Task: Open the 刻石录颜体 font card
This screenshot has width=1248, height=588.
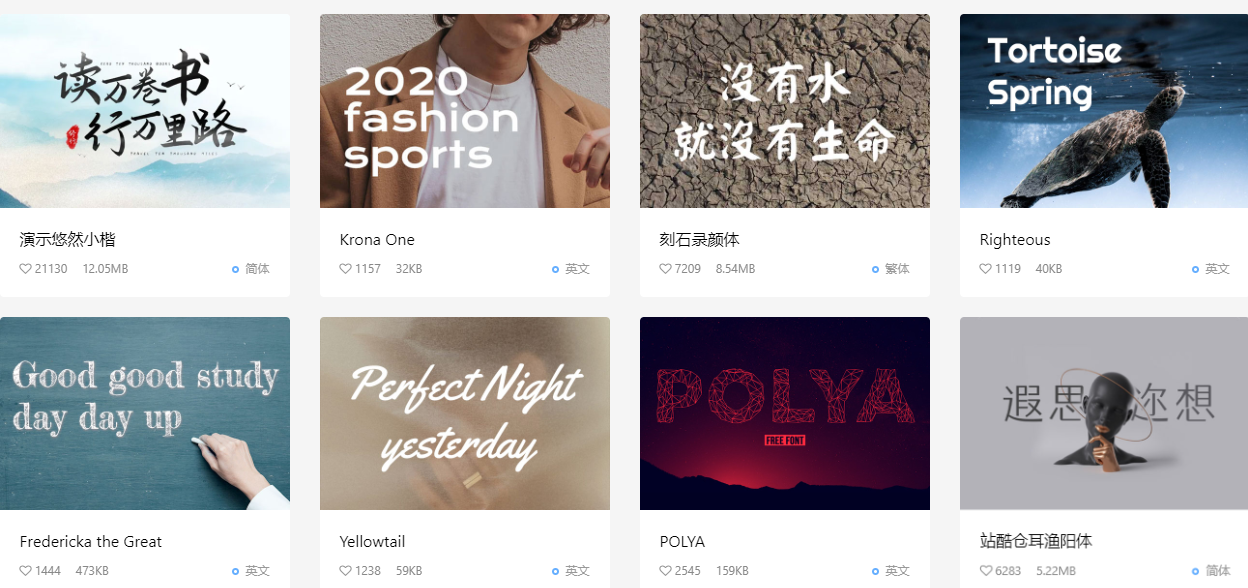Action: [x=785, y=111]
